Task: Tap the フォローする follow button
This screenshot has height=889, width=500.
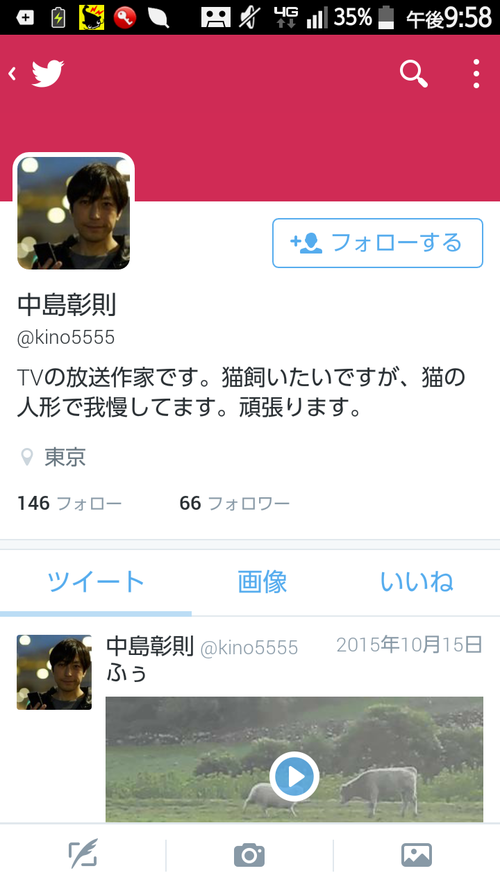Action: (x=378, y=243)
